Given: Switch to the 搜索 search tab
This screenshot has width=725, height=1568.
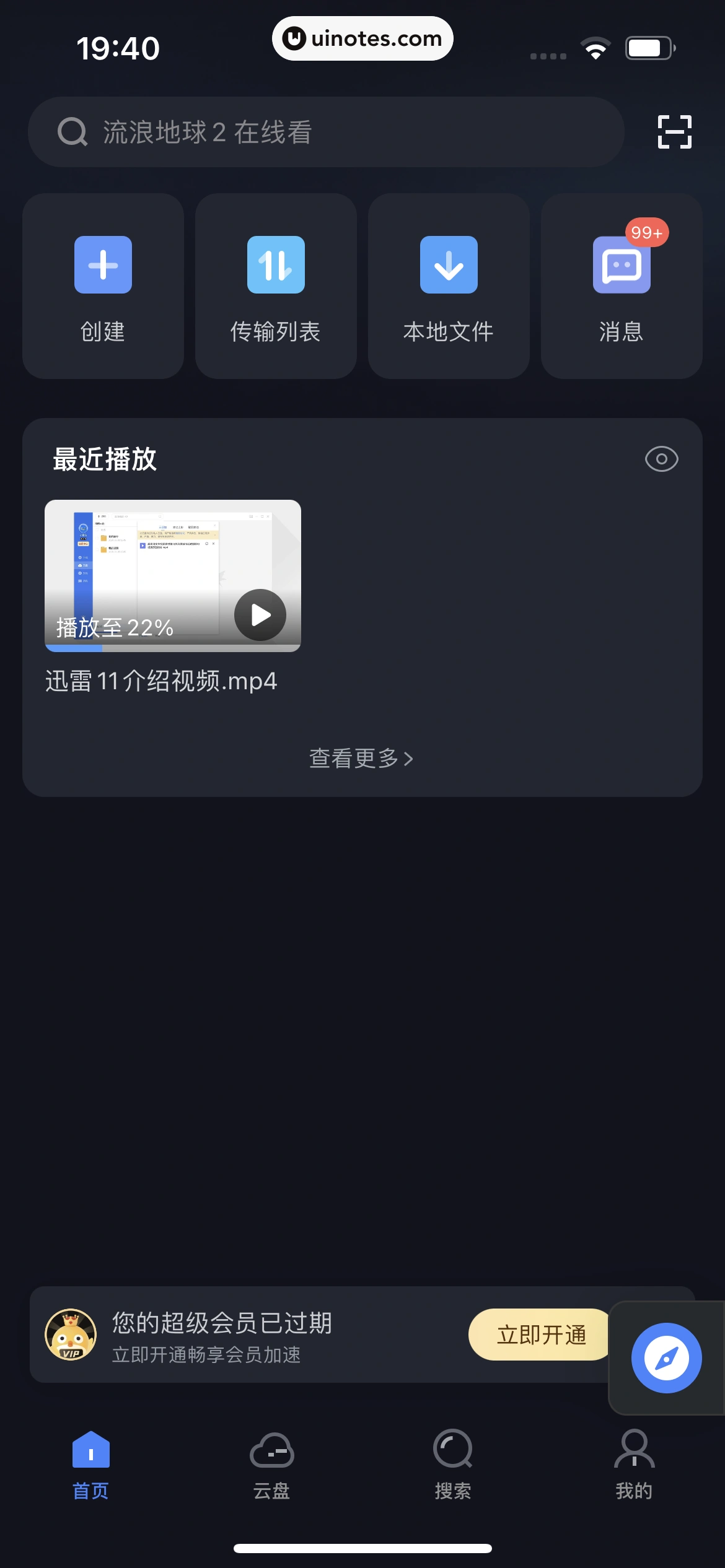Looking at the screenshot, I should (453, 1464).
